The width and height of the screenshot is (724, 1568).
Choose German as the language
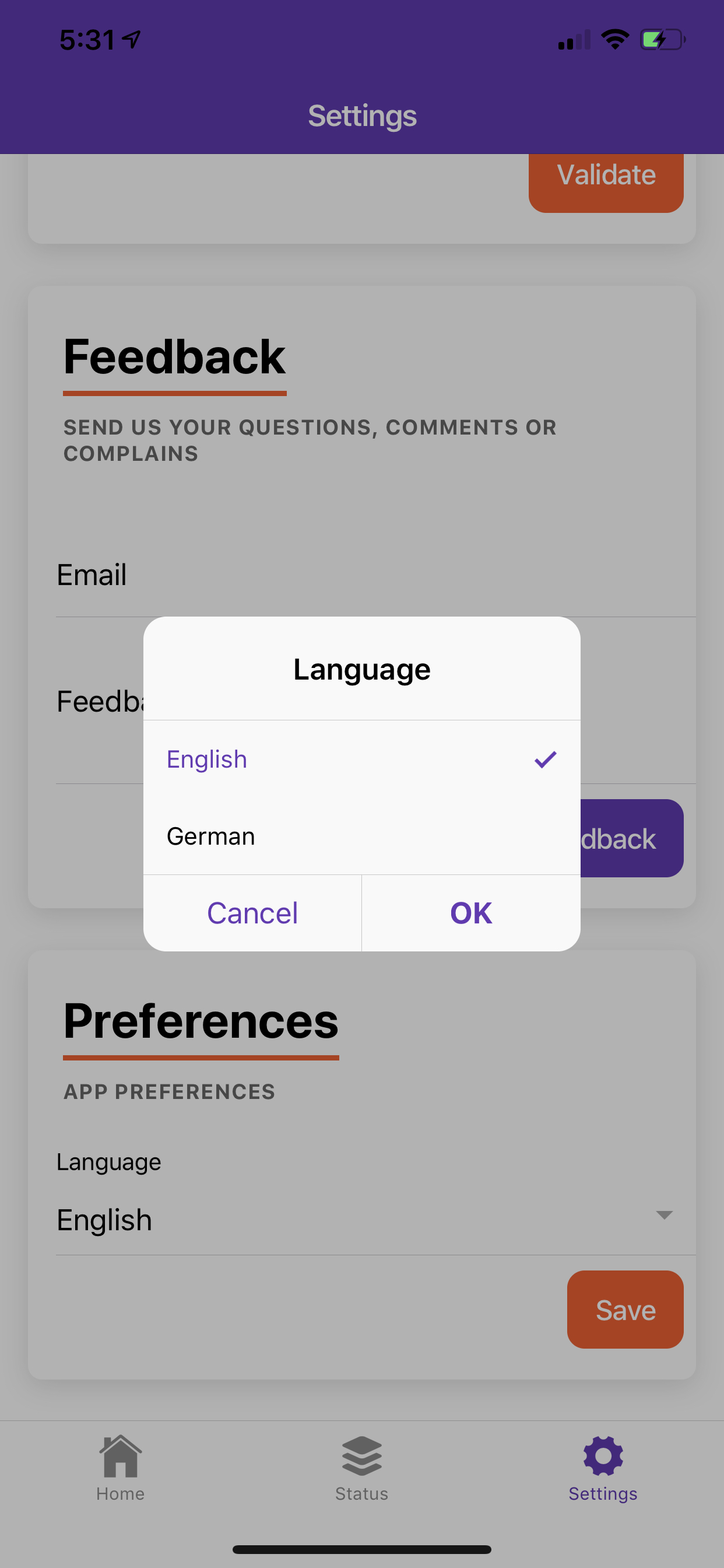click(x=361, y=836)
